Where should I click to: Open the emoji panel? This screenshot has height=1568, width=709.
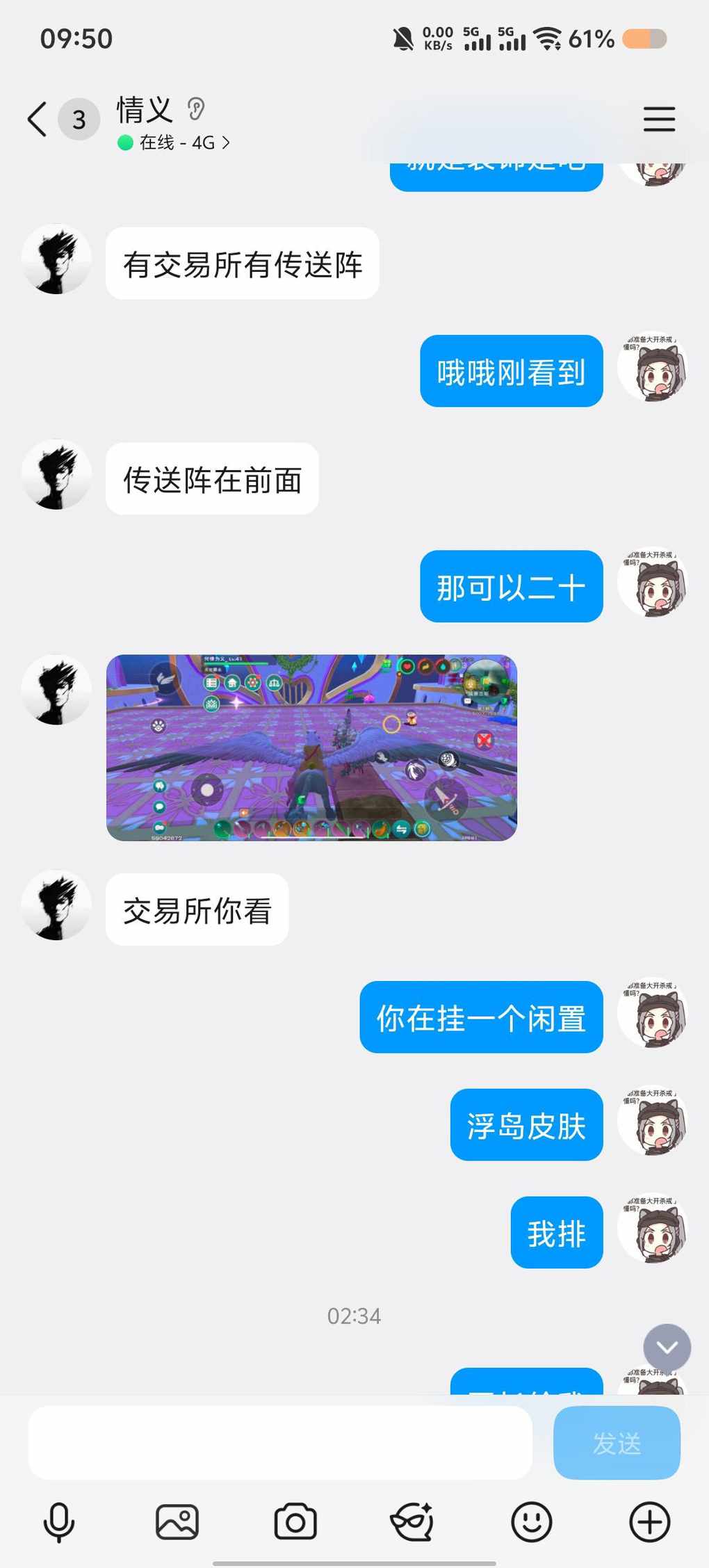click(x=532, y=1522)
